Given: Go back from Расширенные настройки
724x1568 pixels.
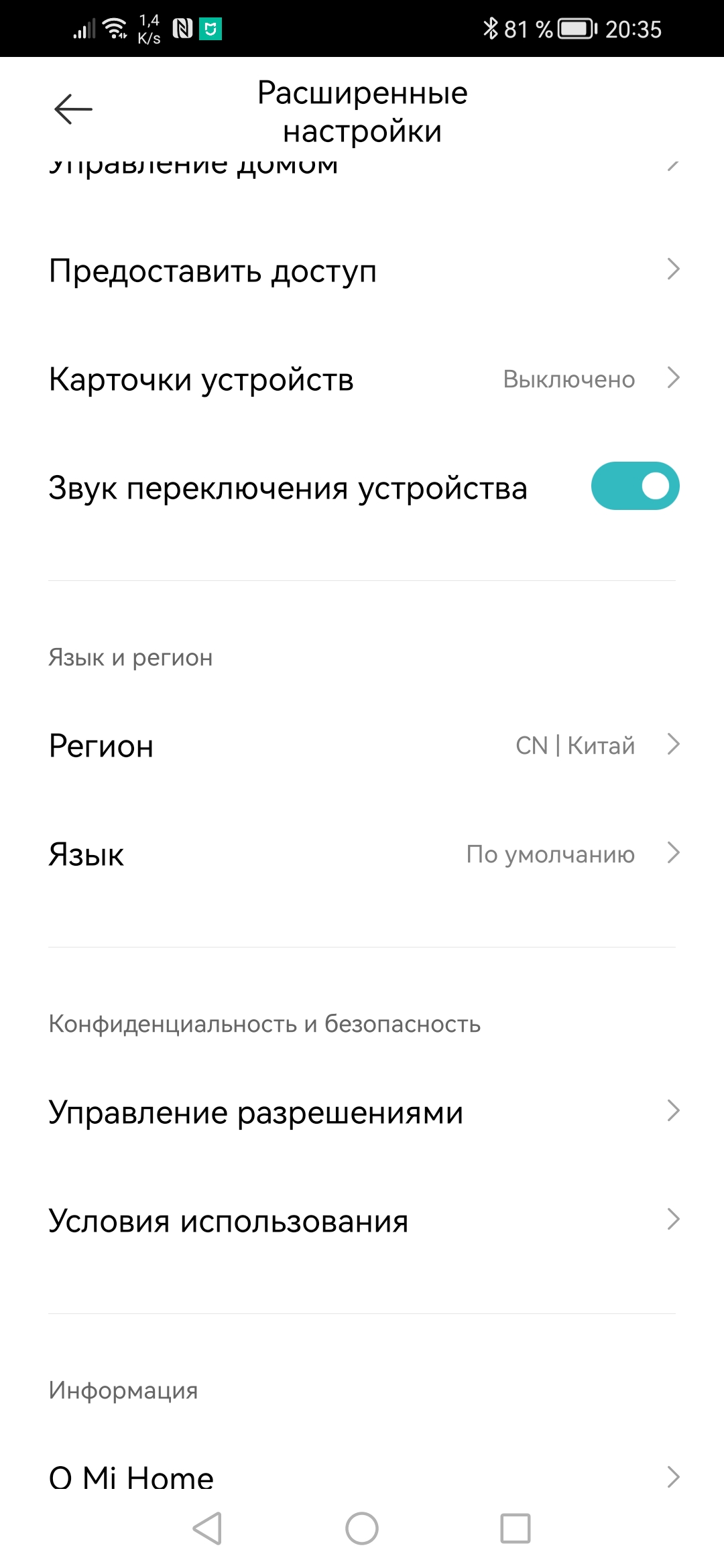Looking at the screenshot, I should (73, 109).
